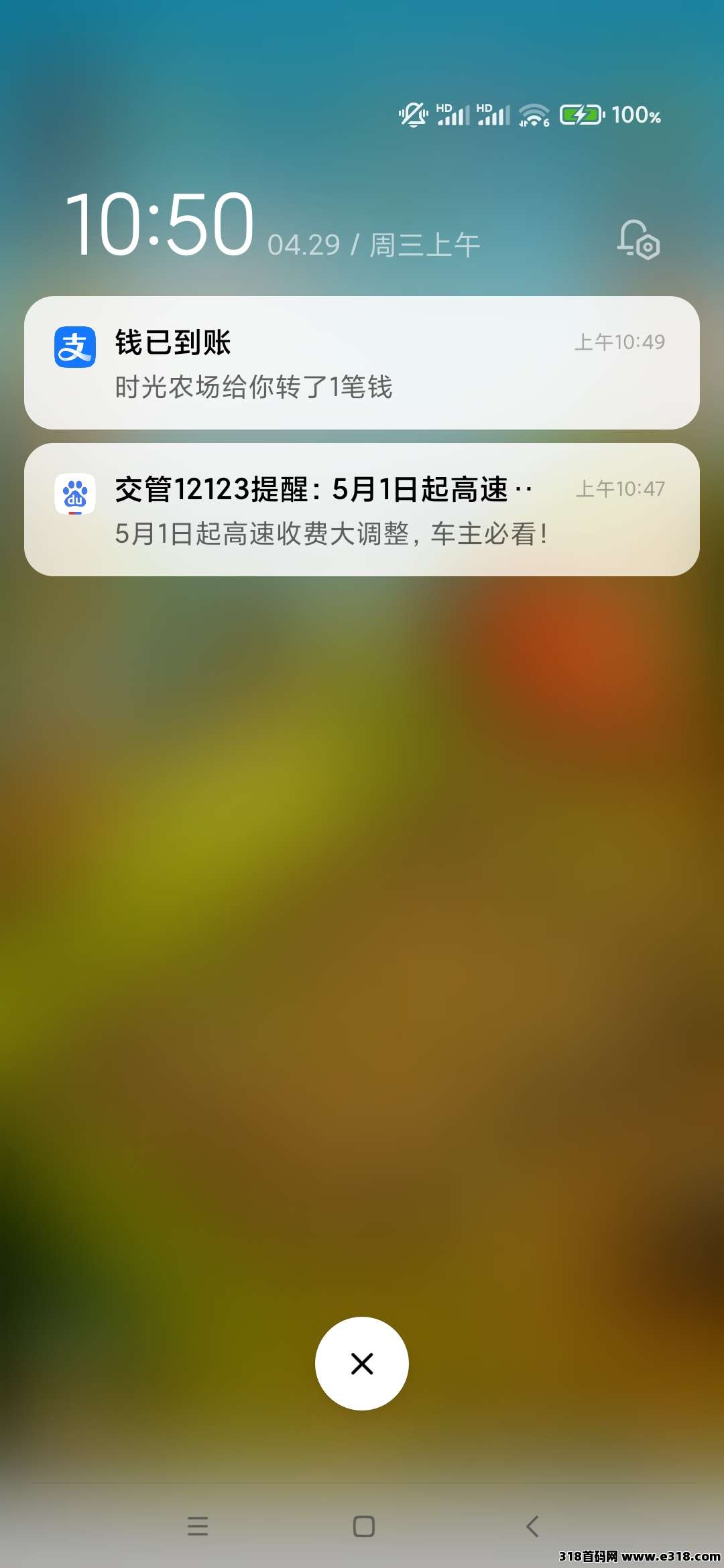Open the Alipay 钱已到账 notification
Image resolution: width=724 pixels, height=1568 pixels.
point(362,363)
